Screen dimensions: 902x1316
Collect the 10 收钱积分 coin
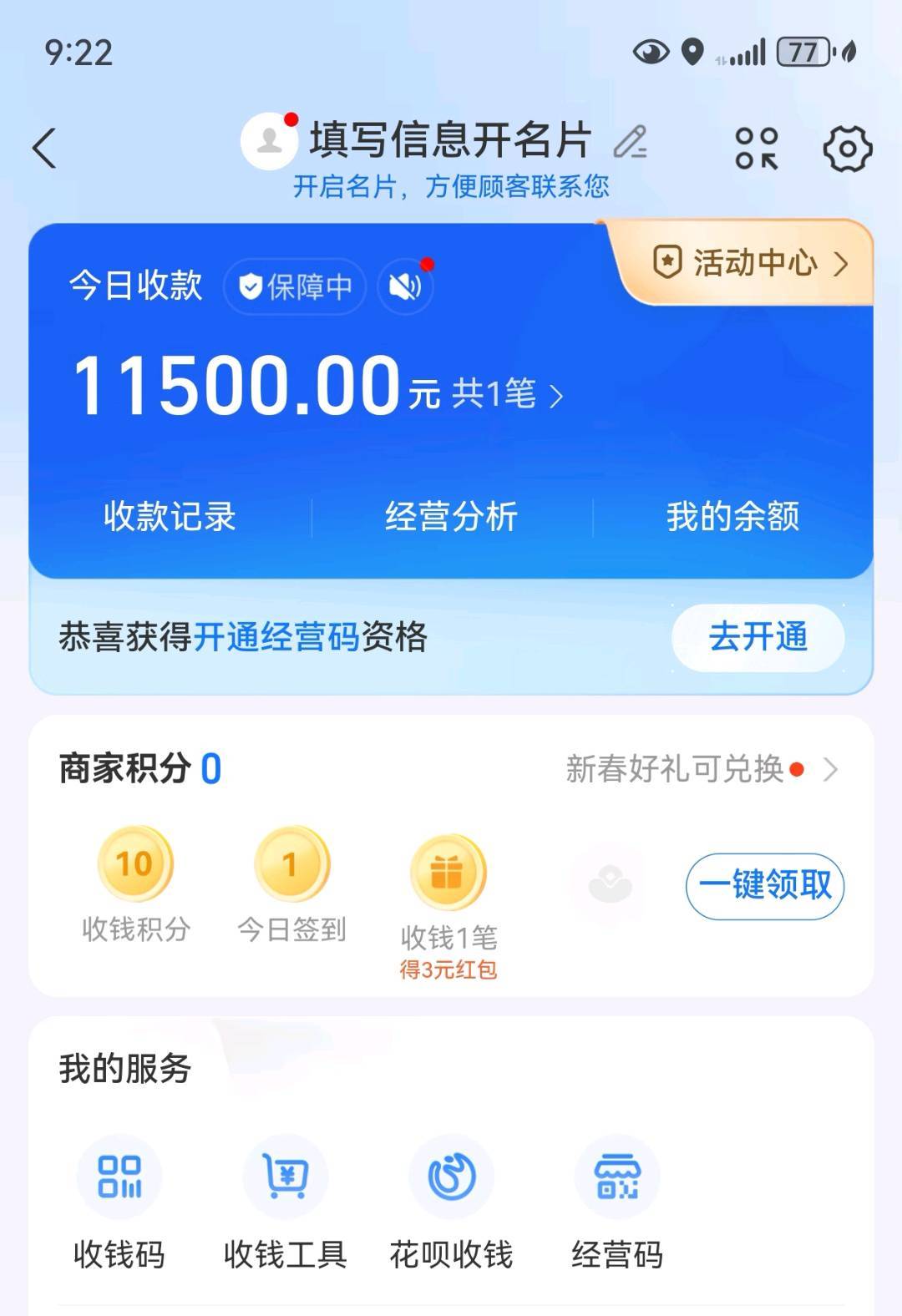click(135, 864)
